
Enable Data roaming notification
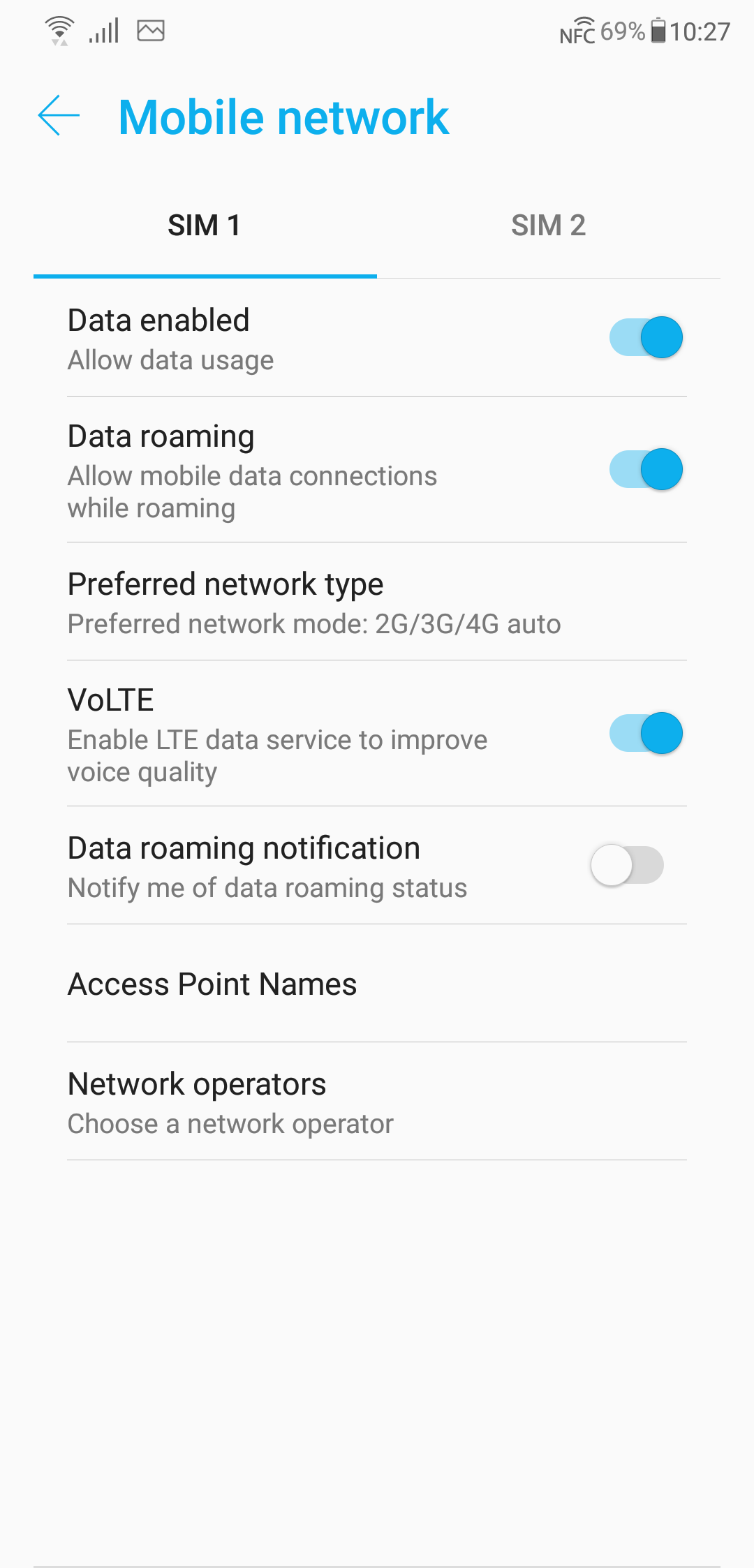[627, 865]
